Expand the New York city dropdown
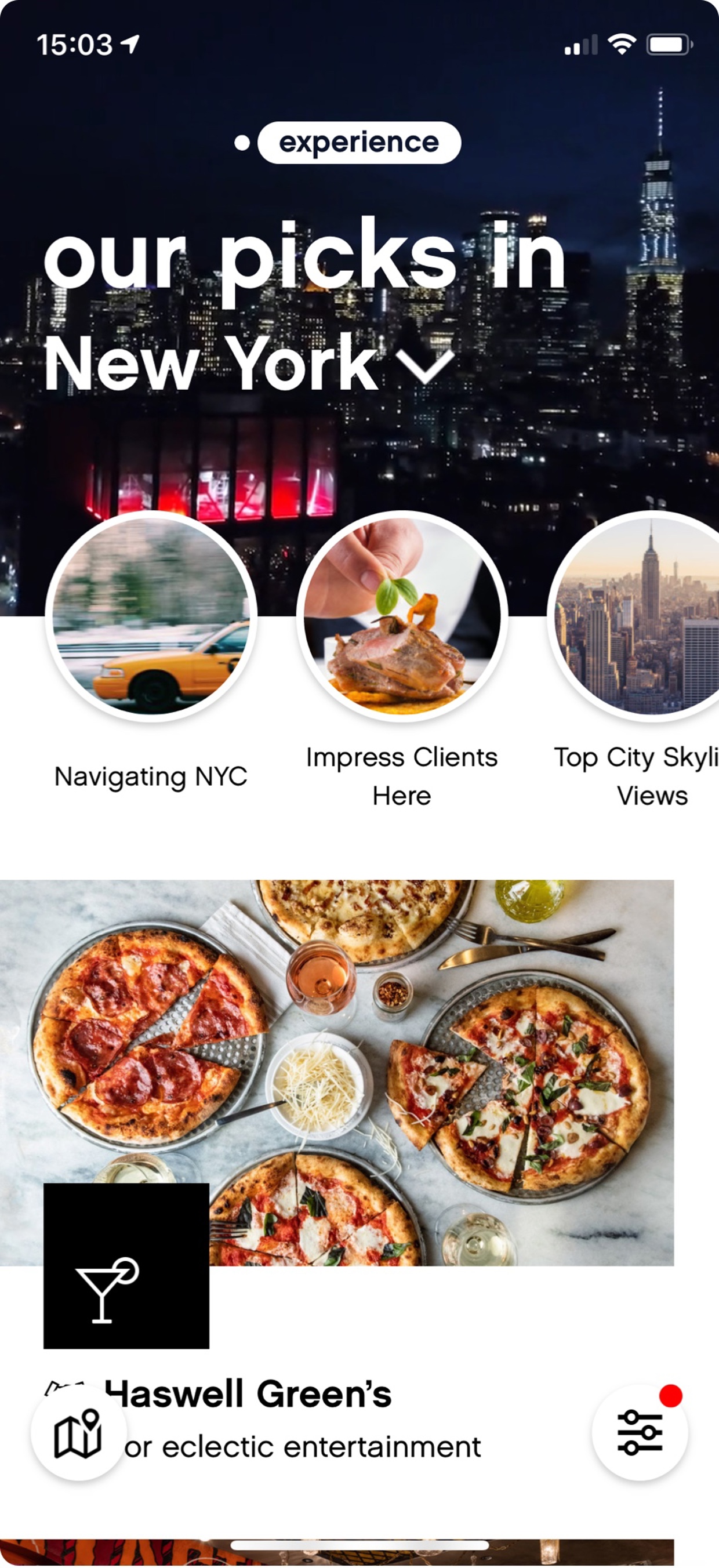Viewport: 719px width, 1568px height. point(424,365)
